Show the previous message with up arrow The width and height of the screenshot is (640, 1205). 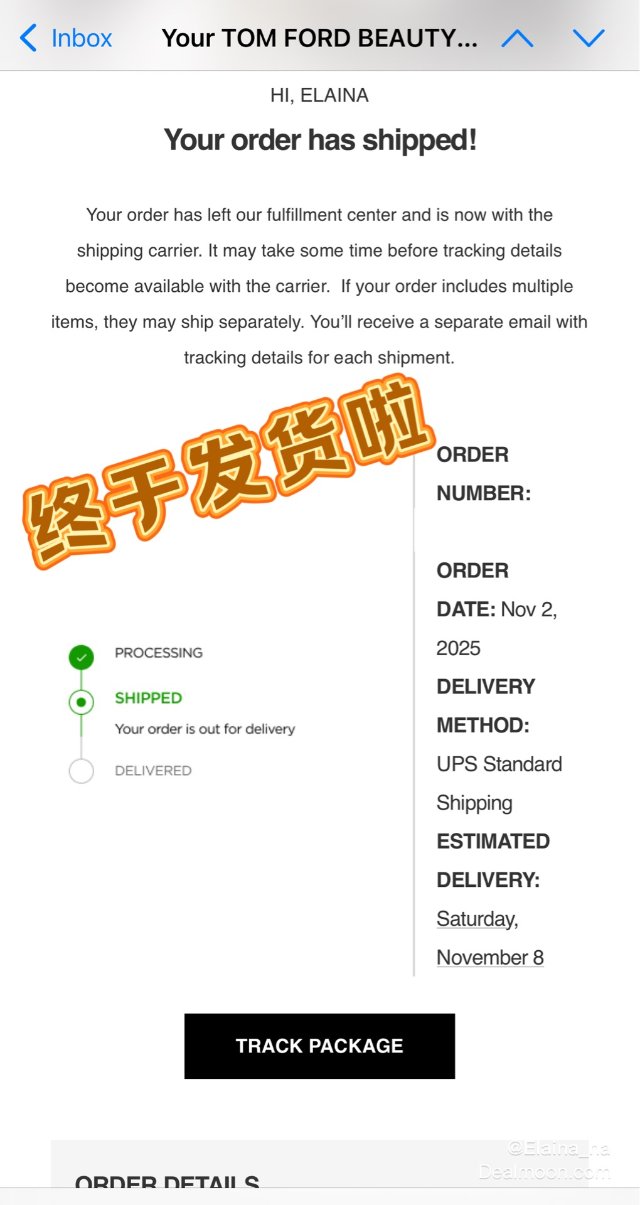(517, 38)
